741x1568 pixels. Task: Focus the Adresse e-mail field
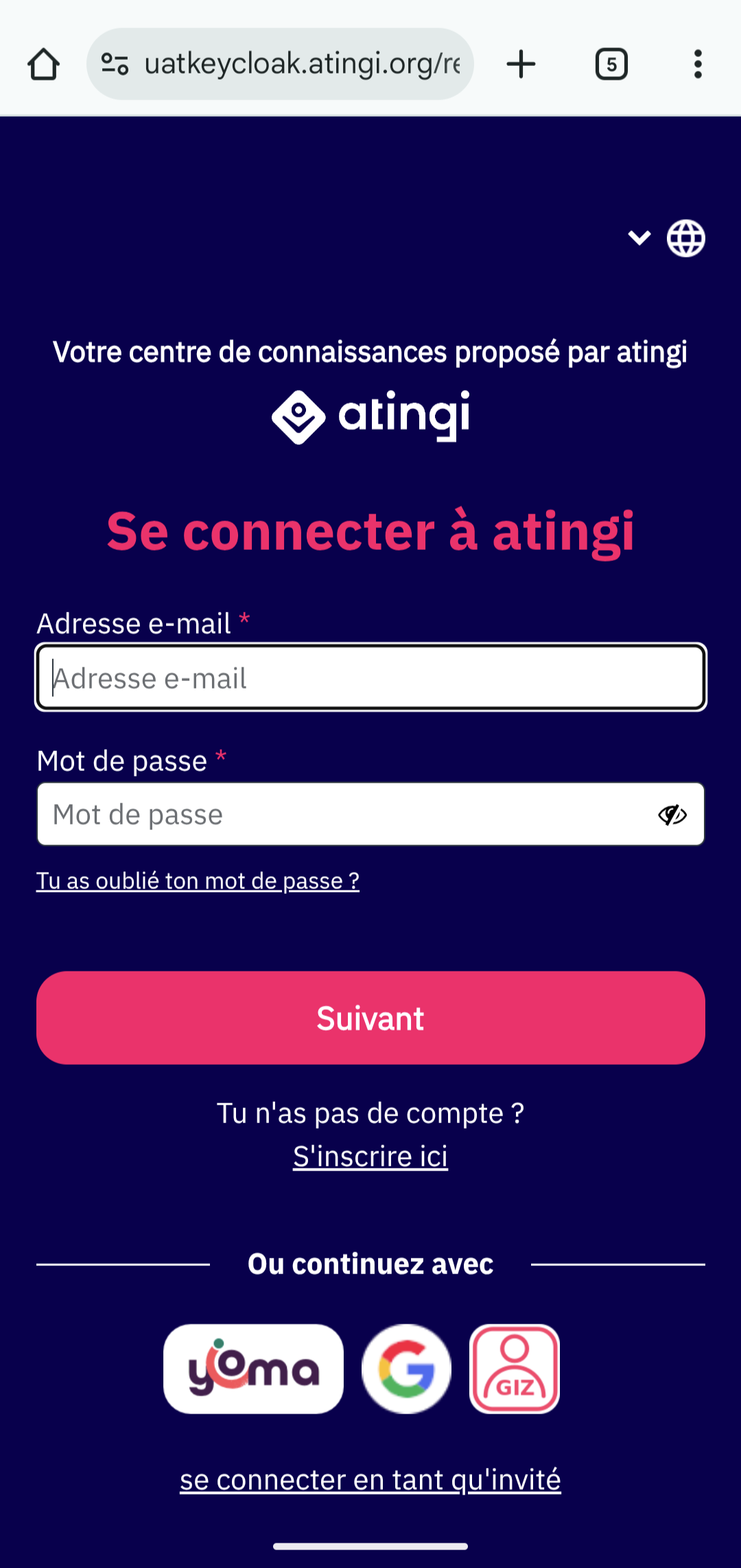point(370,678)
